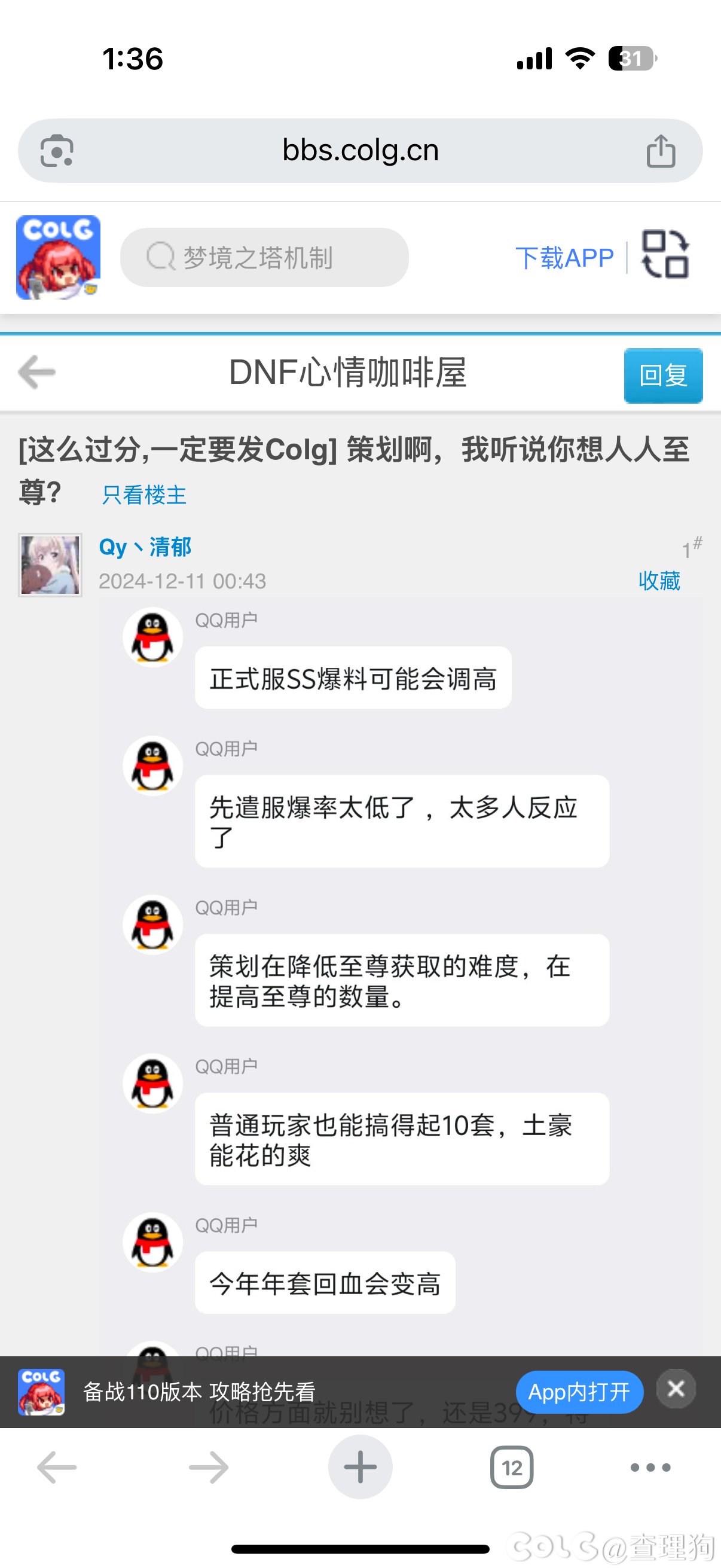The image size is (721, 1568).
Task: Tap Qy丶清郁's avatar picture
Action: [50, 565]
